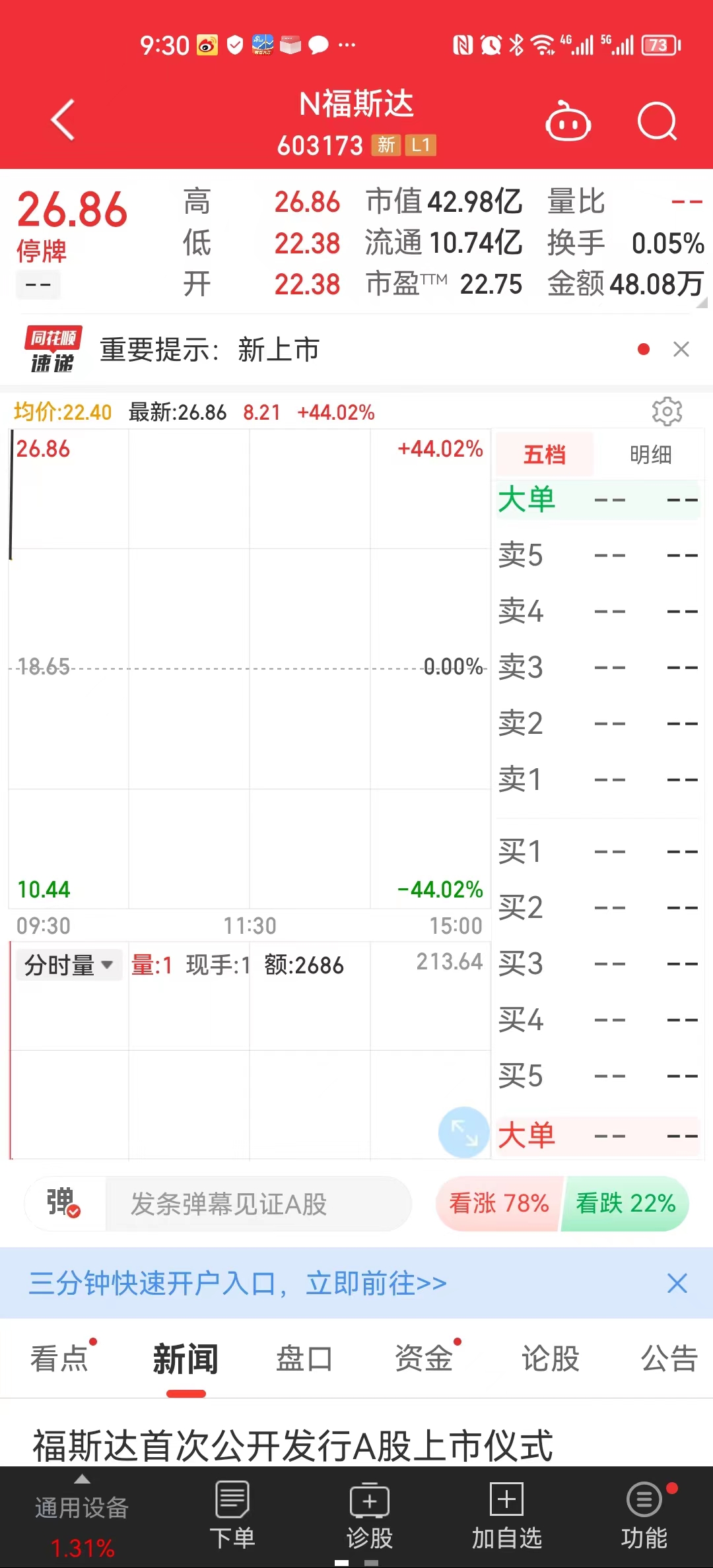Switch to the 资金 tab
Image resolution: width=713 pixels, height=1568 pixels.
click(423, 1359)
